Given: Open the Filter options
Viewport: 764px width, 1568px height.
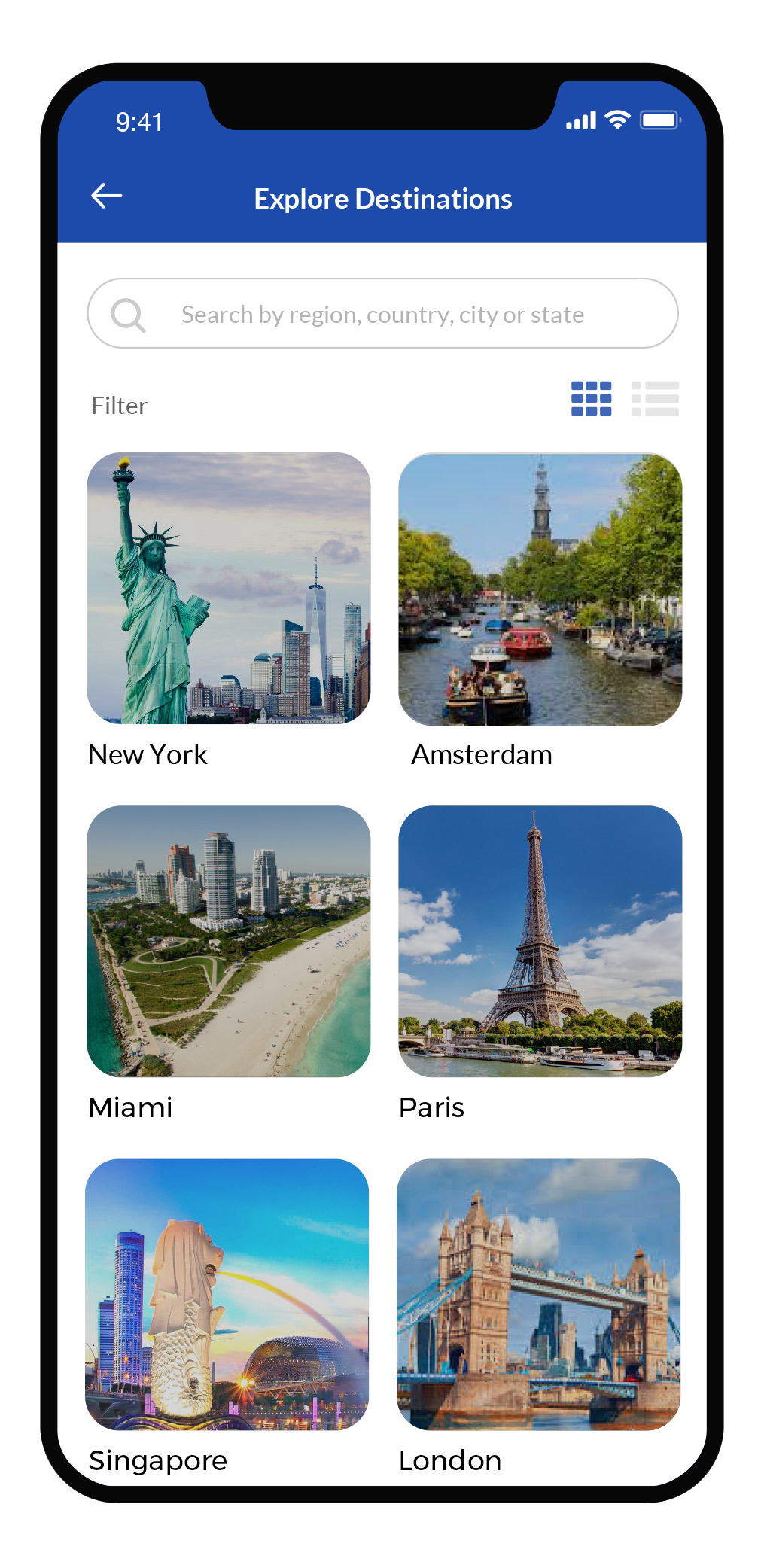Looking at the screenshot, I should (119, 406).
